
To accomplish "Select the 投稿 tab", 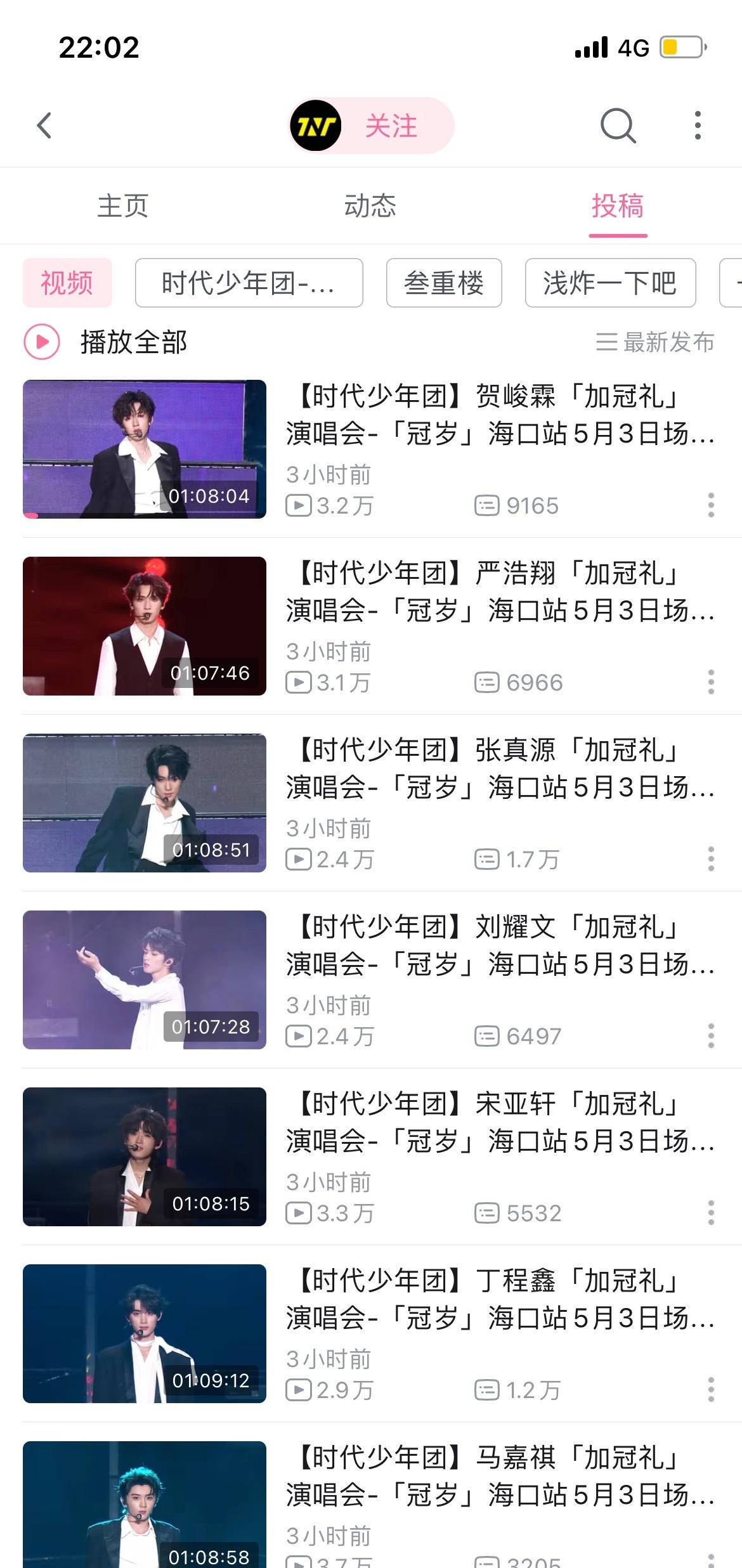I will pos(618,206).
